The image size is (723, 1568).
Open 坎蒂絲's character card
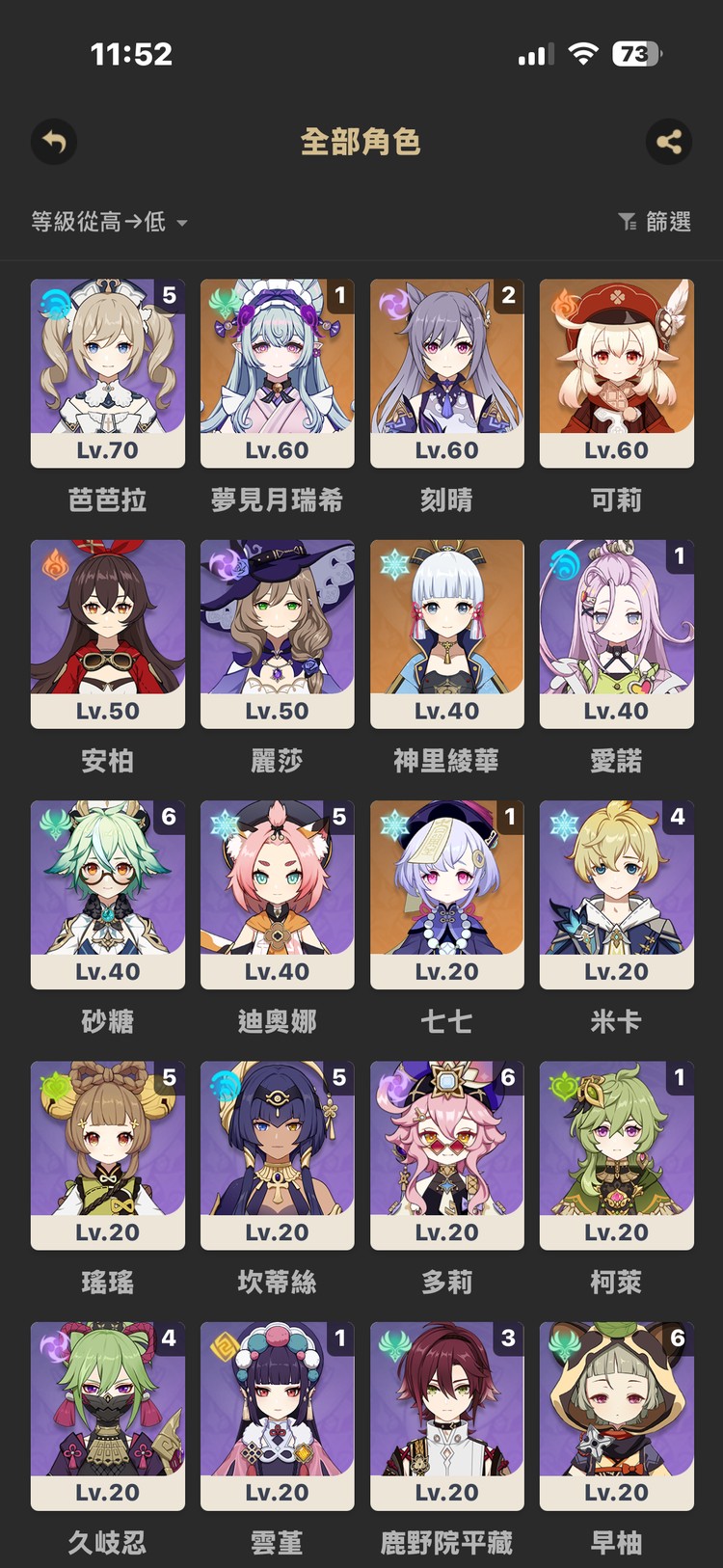[x=277, y=1157]
